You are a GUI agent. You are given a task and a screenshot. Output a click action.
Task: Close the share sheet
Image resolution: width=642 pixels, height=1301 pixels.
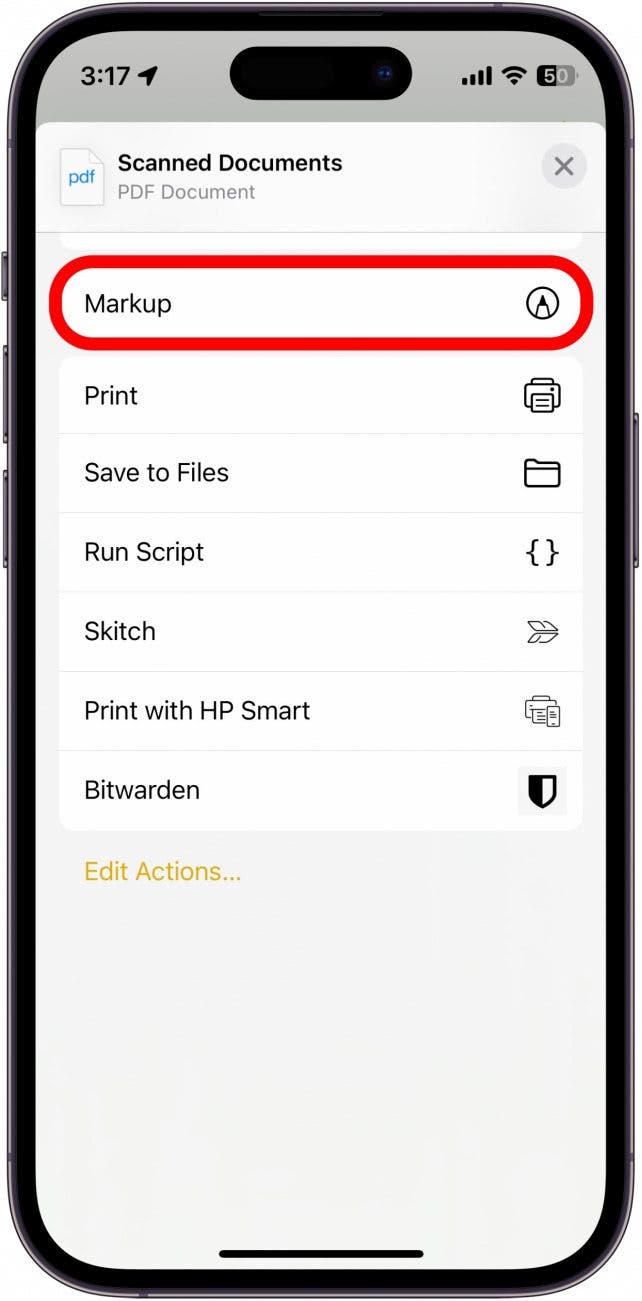click(563, 166)
